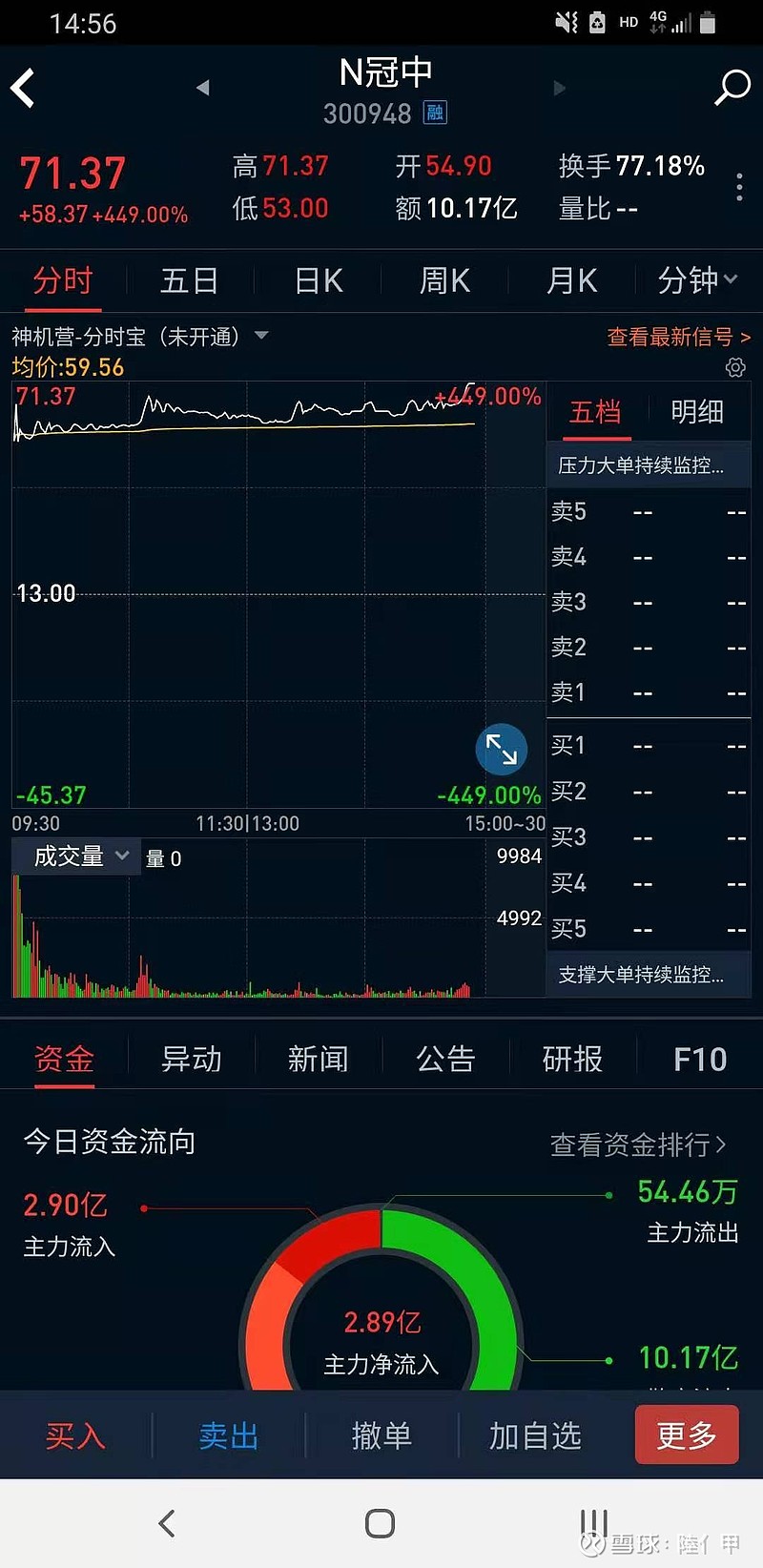Open the 成交量 indicator dropdown

80,856
